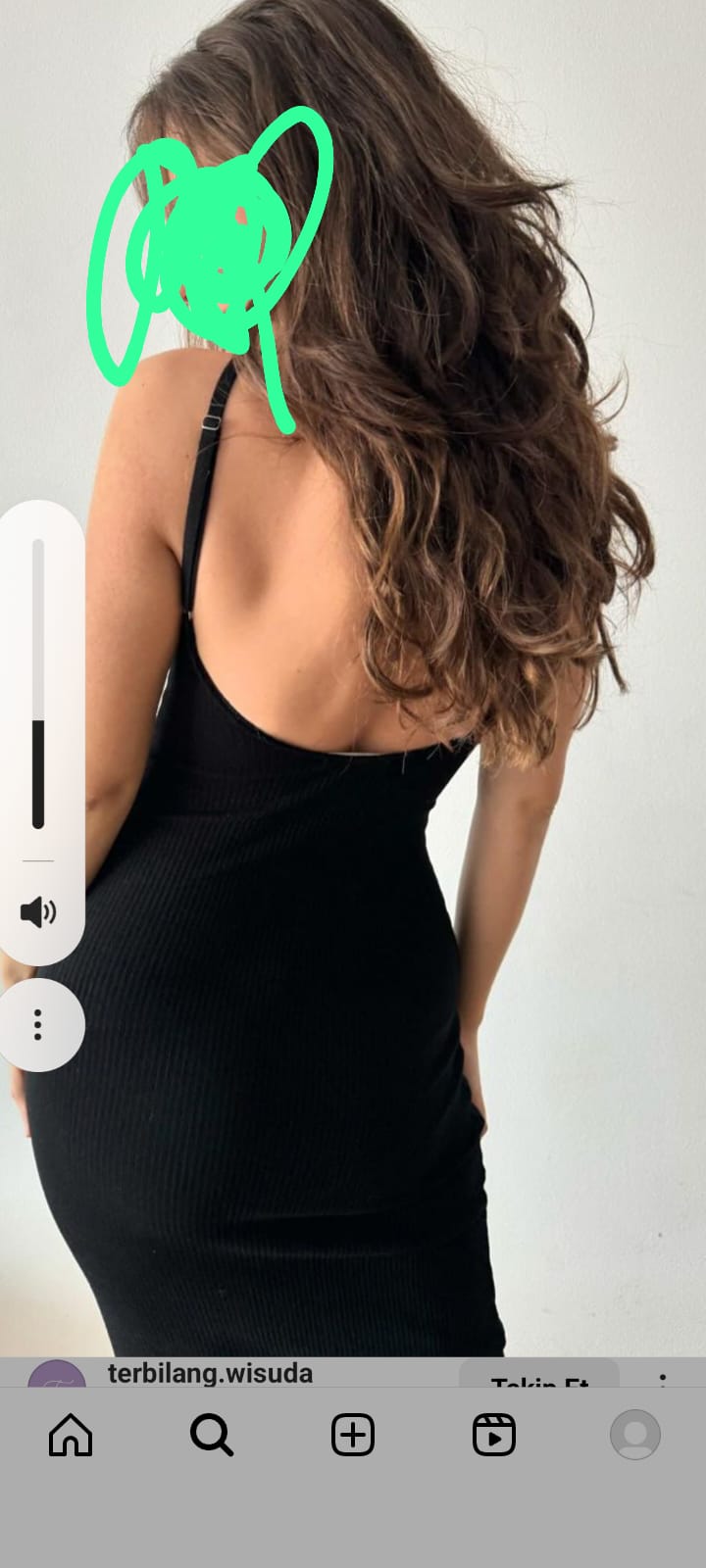Mute the media volume speaker icon
The image size is (706, 1568).
click(x=38, y=912)
